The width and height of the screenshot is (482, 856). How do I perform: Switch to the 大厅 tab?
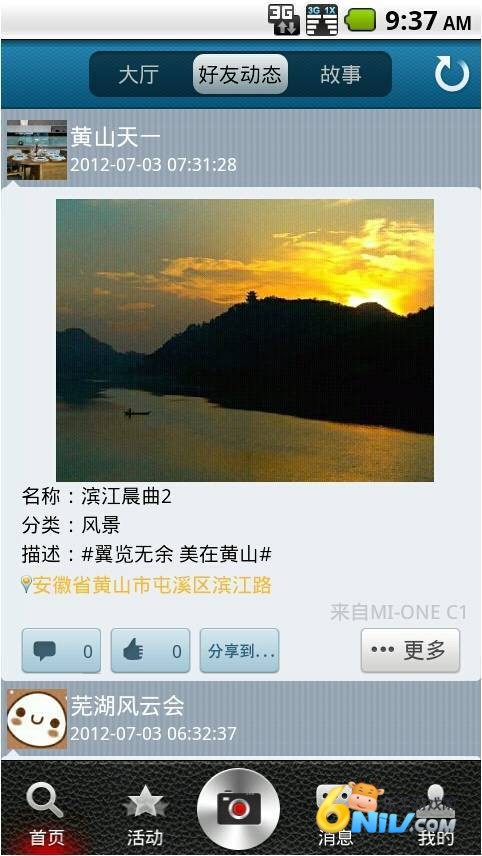coord(139,74)
